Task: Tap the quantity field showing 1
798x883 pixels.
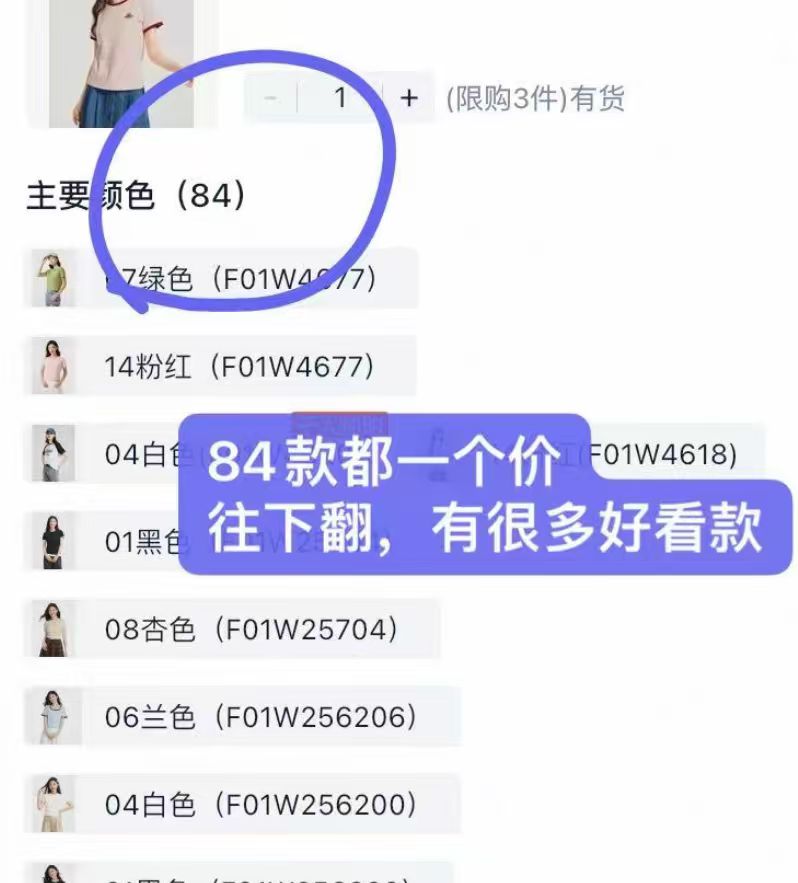Action: coord(340,98)
